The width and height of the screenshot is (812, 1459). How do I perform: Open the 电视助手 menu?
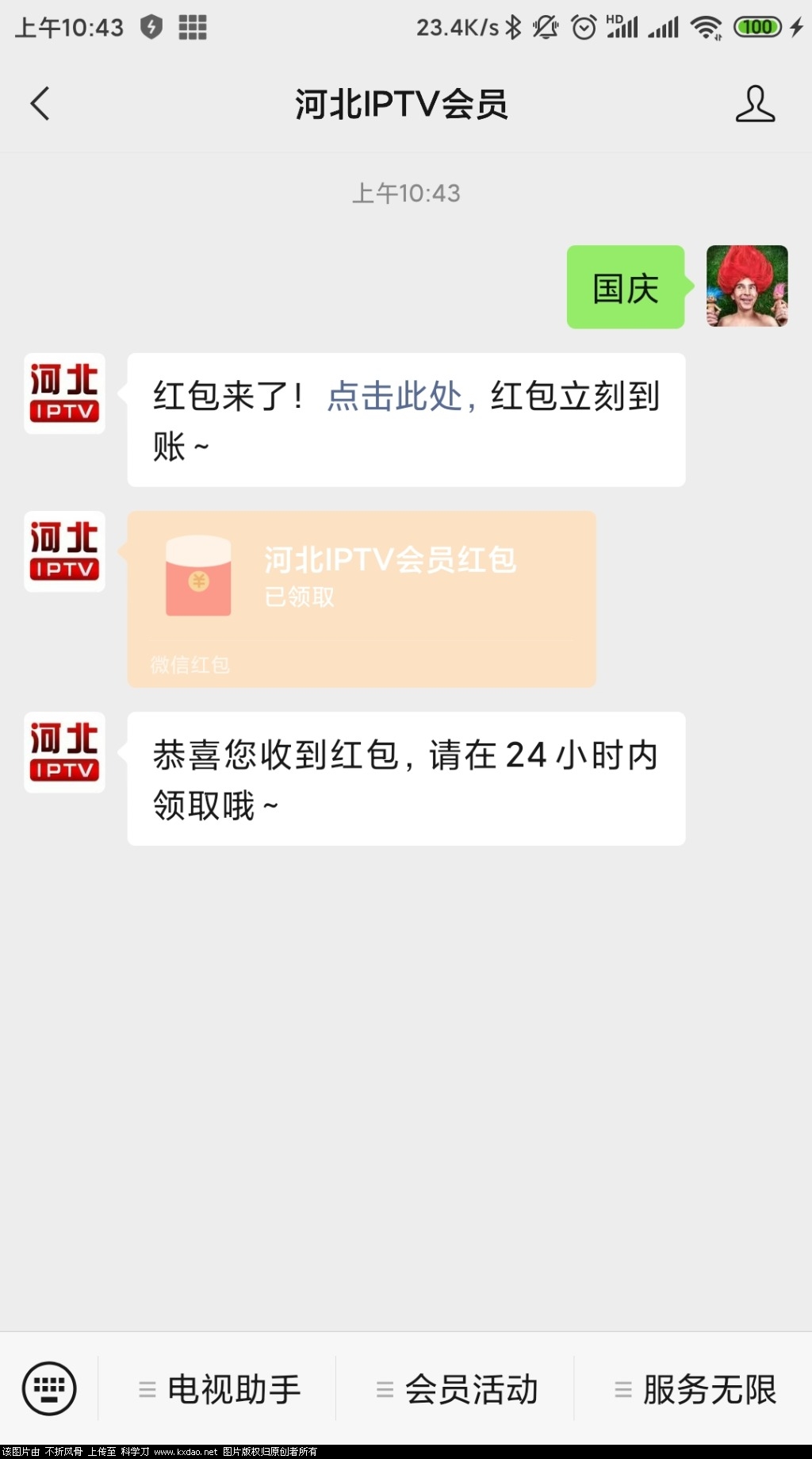[219, 1389]
